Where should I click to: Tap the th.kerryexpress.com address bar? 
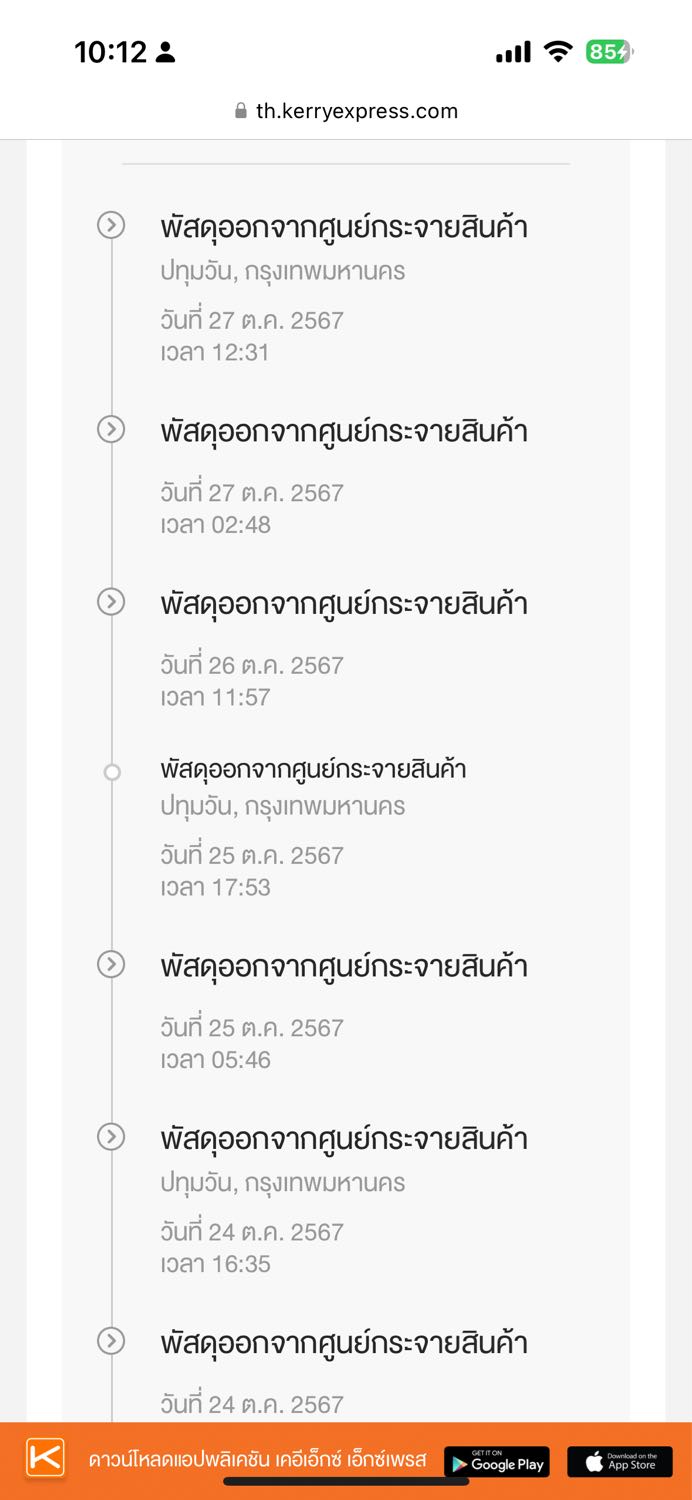[x=346, y=111]
